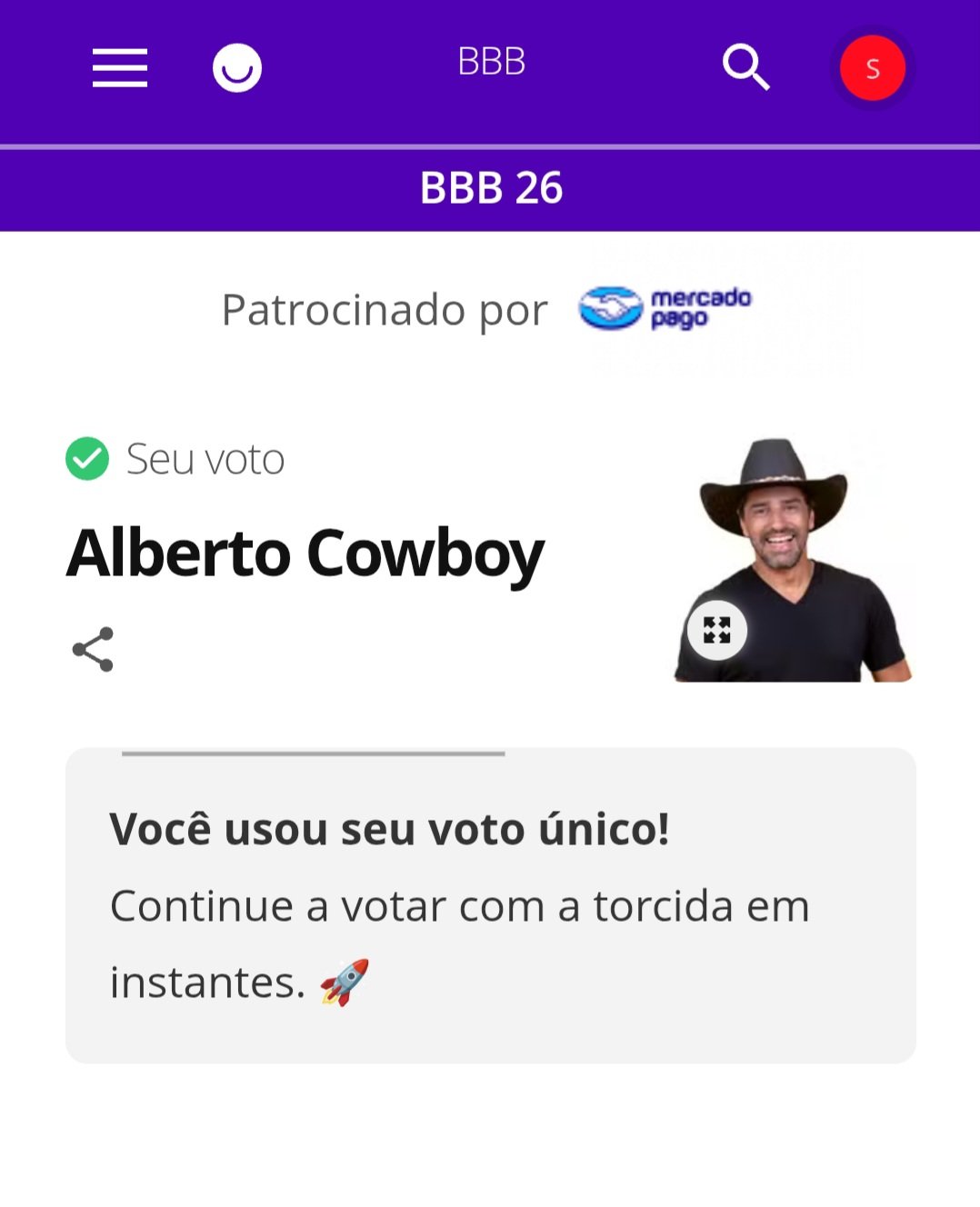This screenshot has height=1207, width=980.
Task: Open the red profile avatar
Action: [x=872, y=68]
